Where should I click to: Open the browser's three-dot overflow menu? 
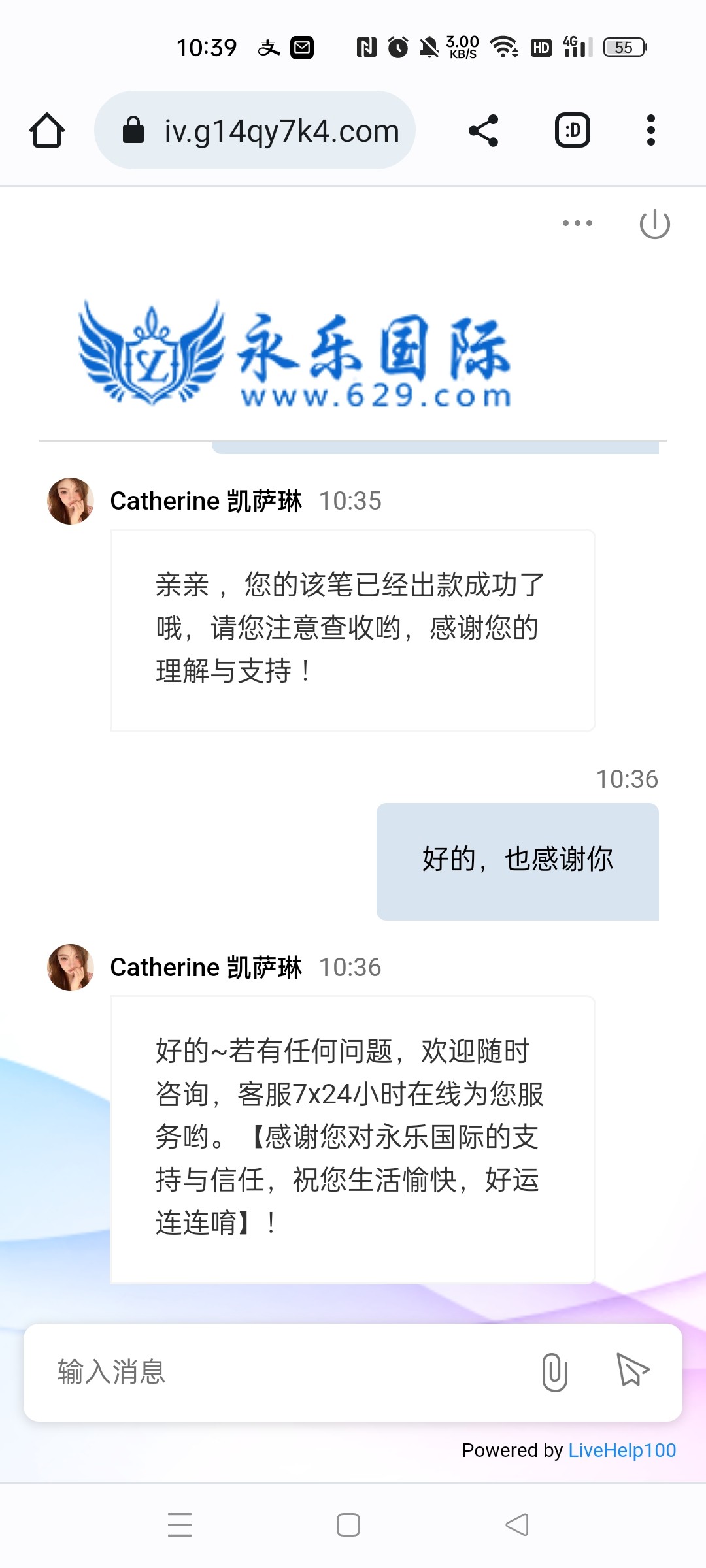pos(650,130)
